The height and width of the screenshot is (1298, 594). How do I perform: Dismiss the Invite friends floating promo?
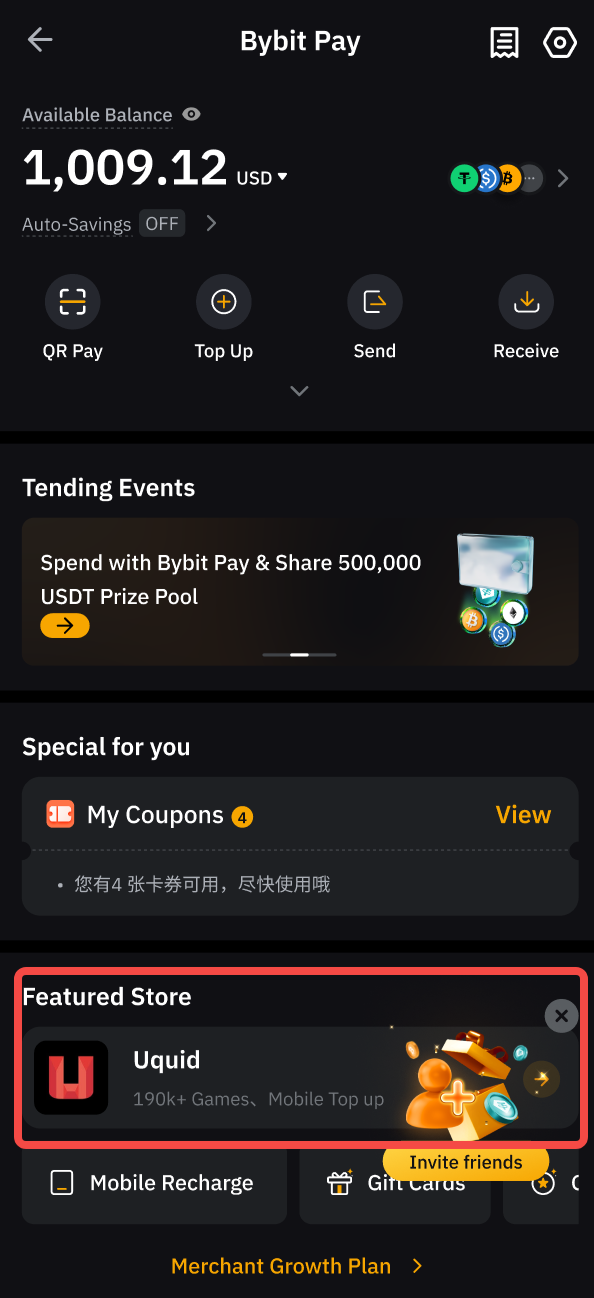[x=561, y=1016]
